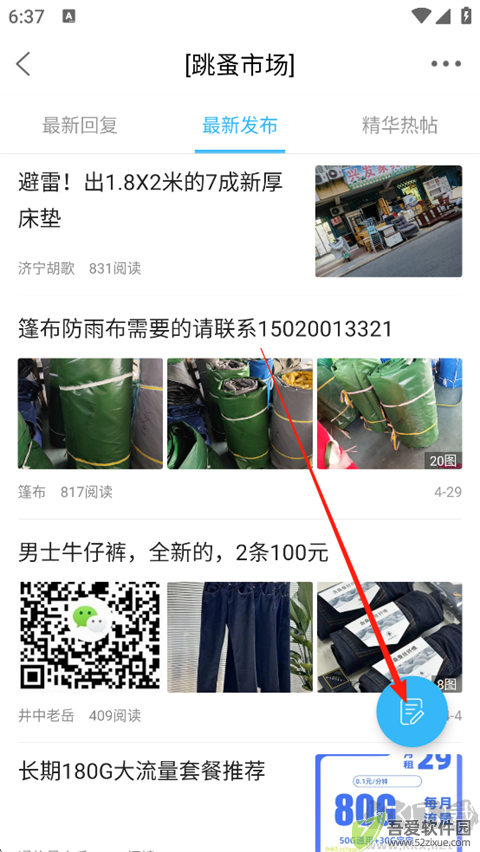The image size is (480, 852).
Task: Tap the blue compose post button
Action: coord(412,712)
